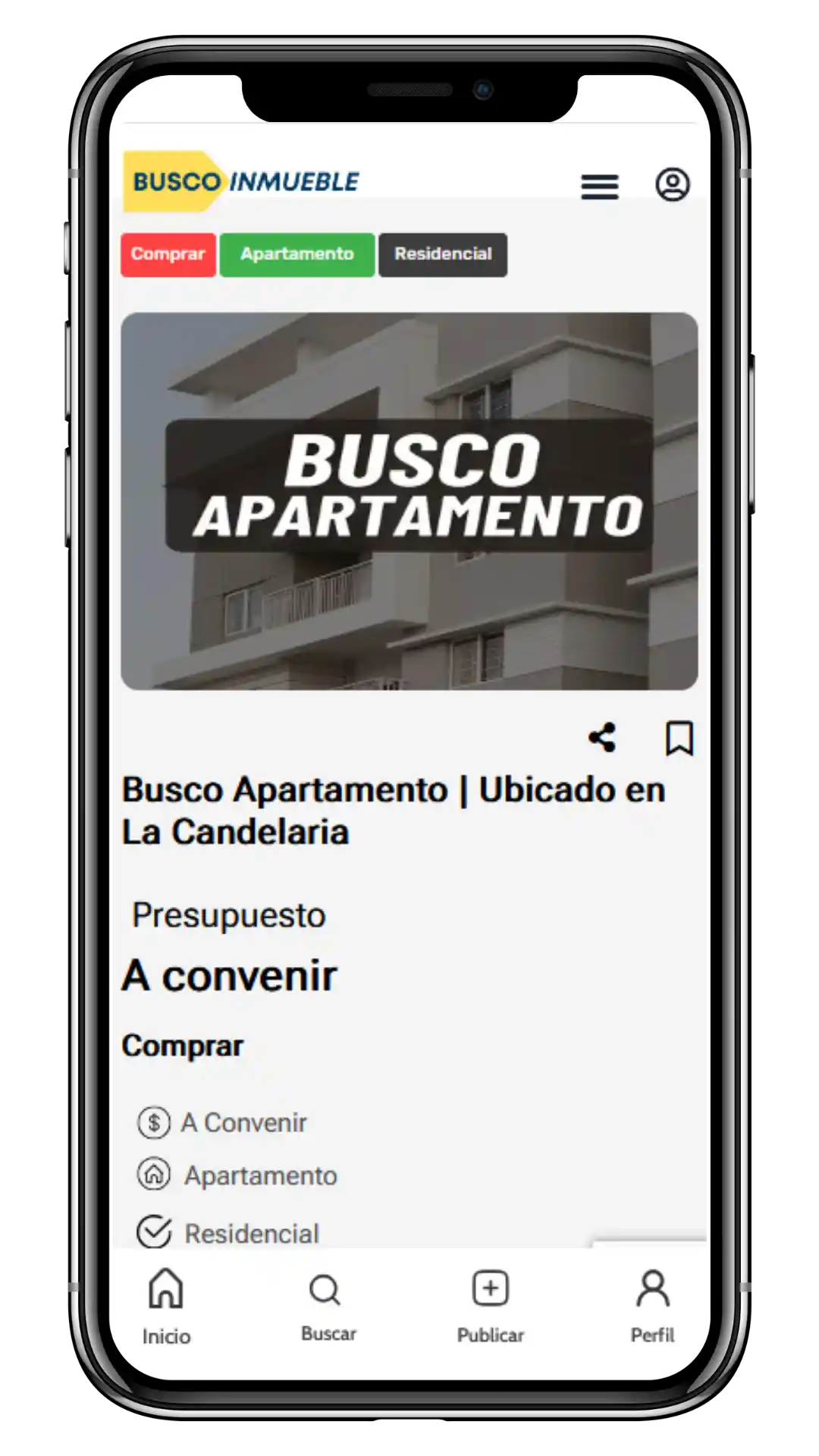Screen dimensions: 819x1456
Task: Tap the Comprar chip
Action: (168, 255)
